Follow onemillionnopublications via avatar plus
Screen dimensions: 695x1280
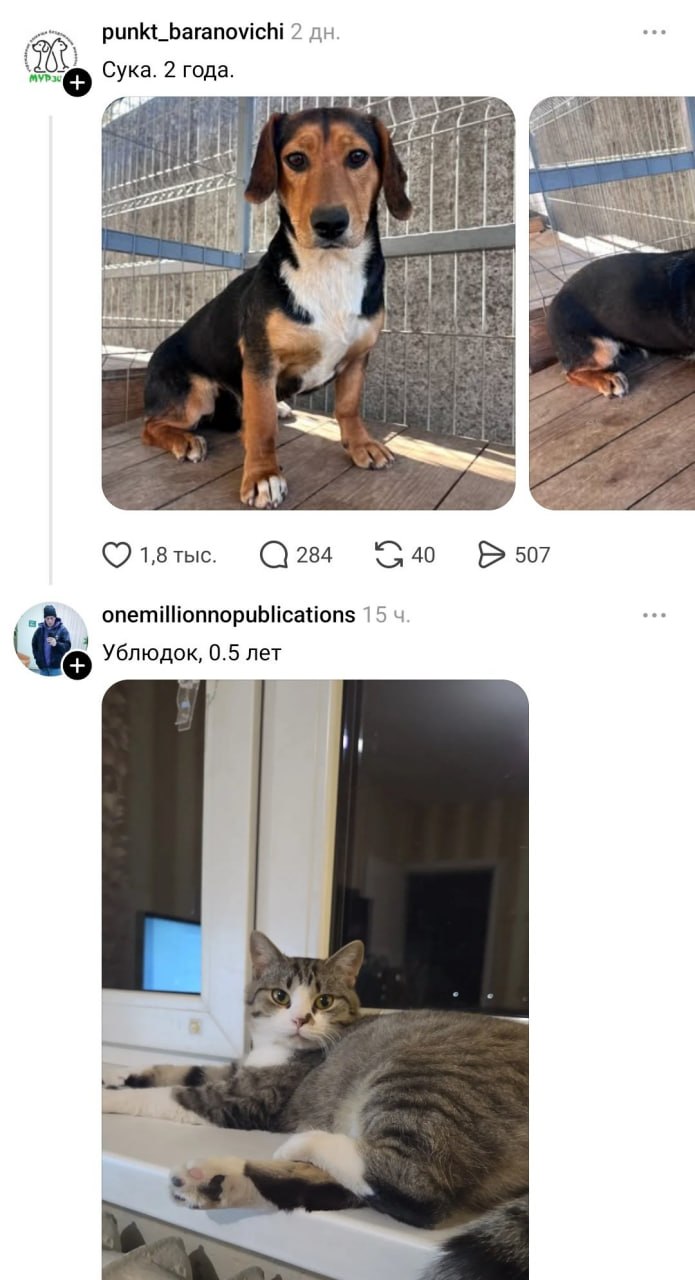click(x=77, y=665)
